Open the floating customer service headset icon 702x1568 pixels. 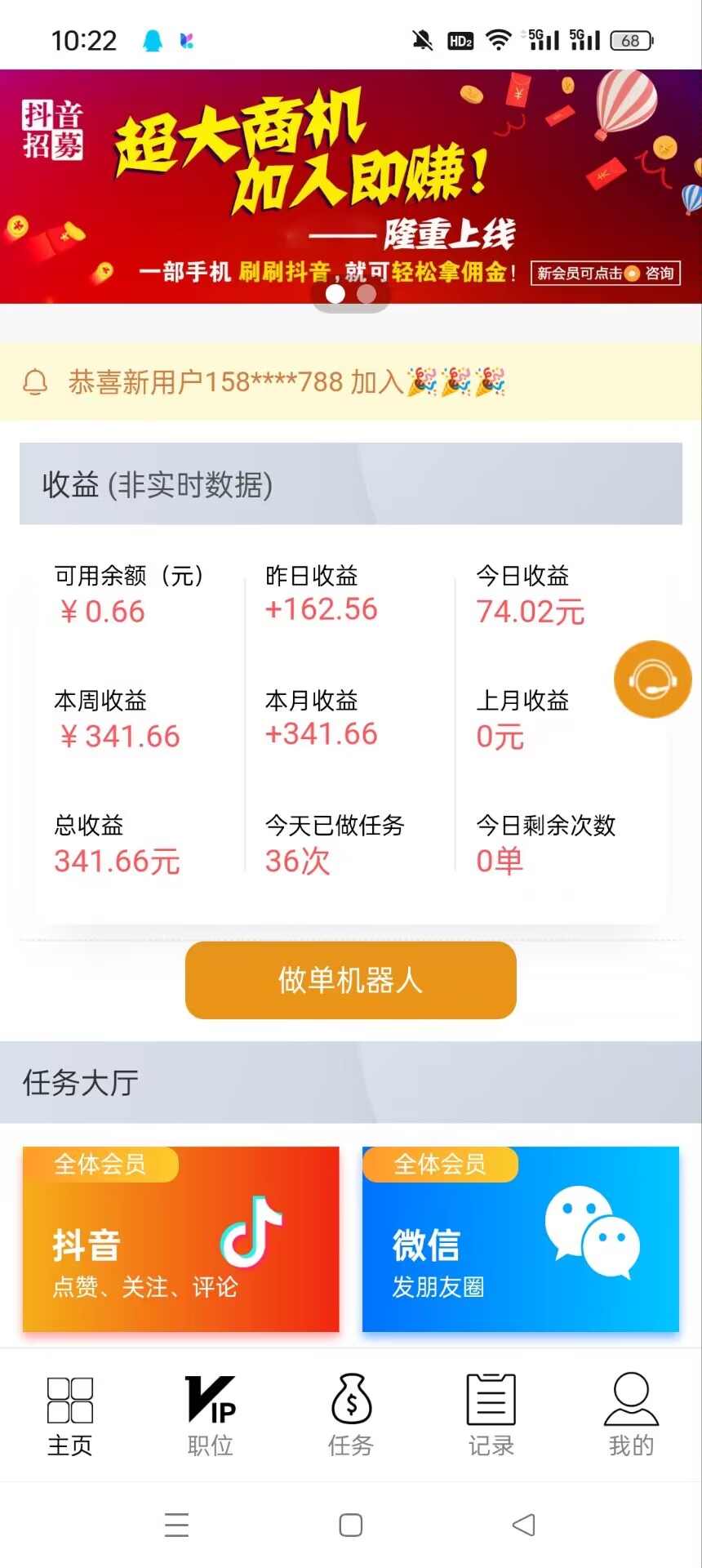click(x=652, y=679)
